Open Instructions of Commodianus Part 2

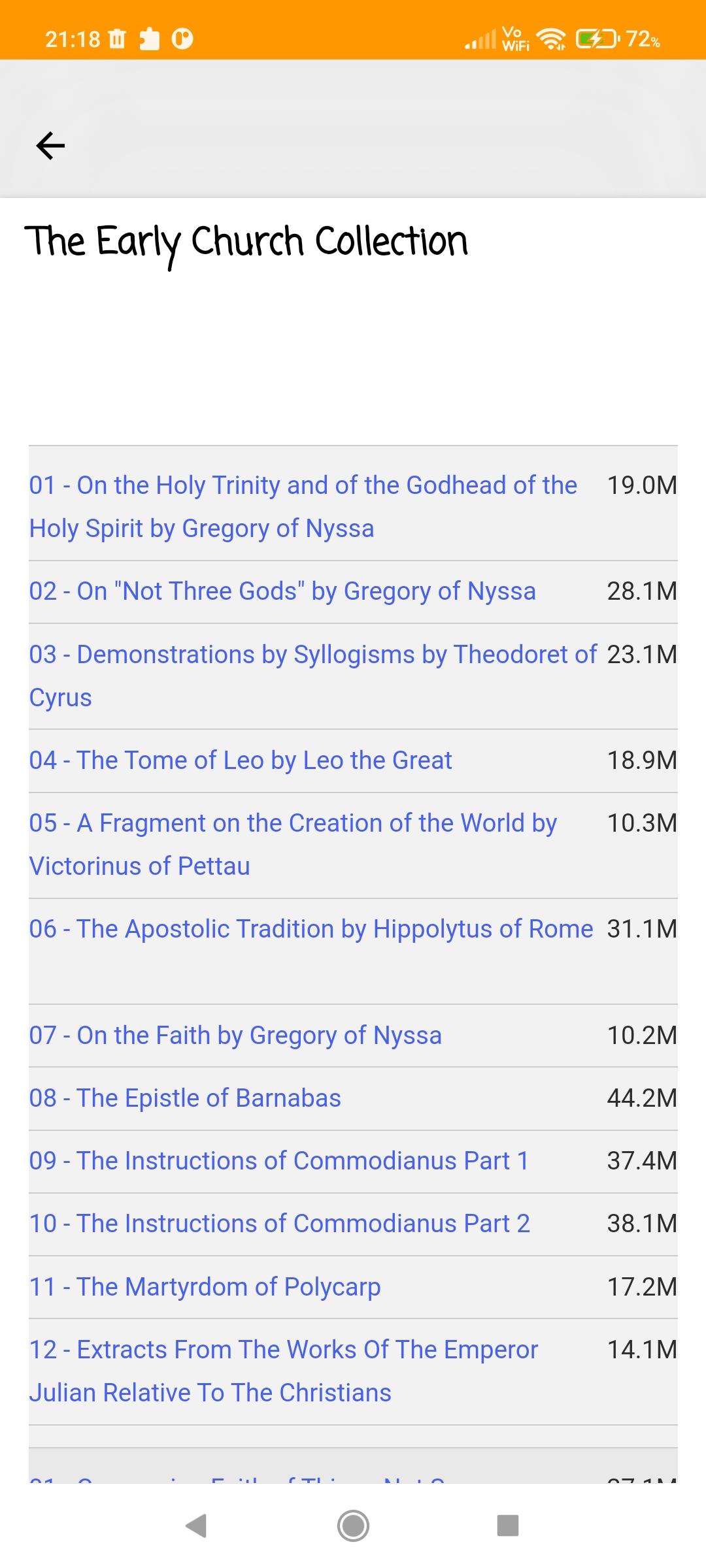[280, 1224]
